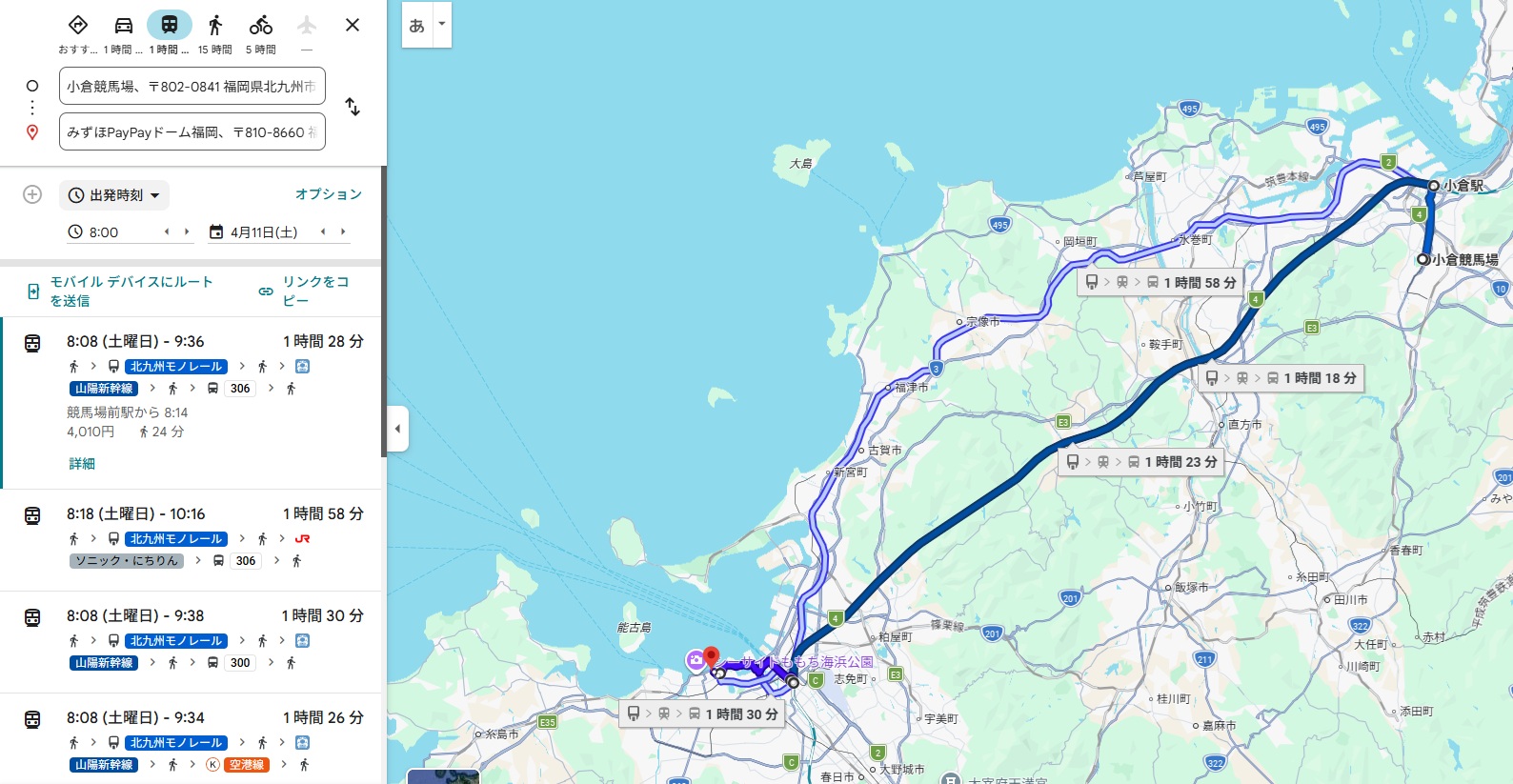
Task: Open the 出発時刻 dropdown
Action: pyautogui.click(x=114, y=195)
